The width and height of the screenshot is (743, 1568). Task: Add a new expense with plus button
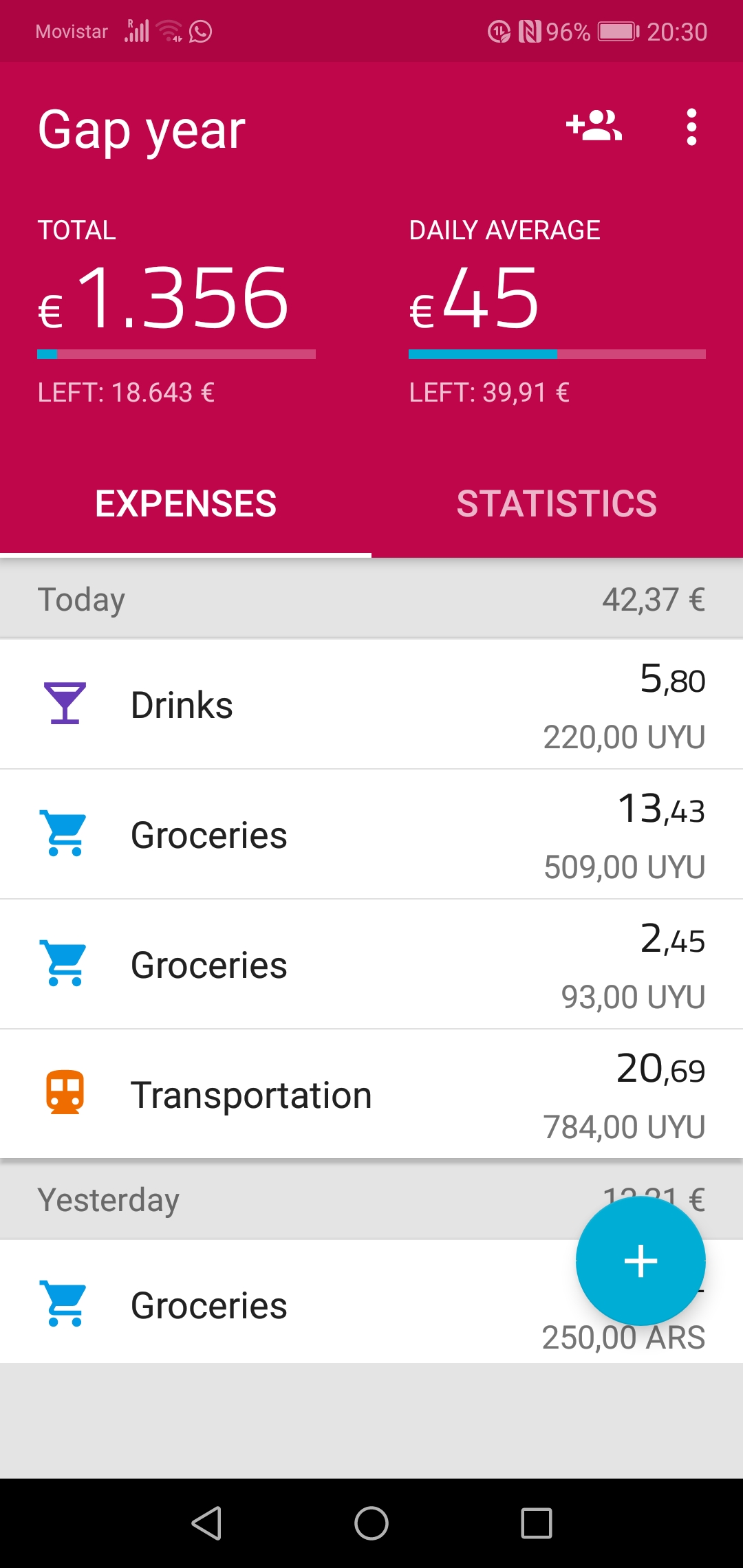click(x=640, y=1261)
